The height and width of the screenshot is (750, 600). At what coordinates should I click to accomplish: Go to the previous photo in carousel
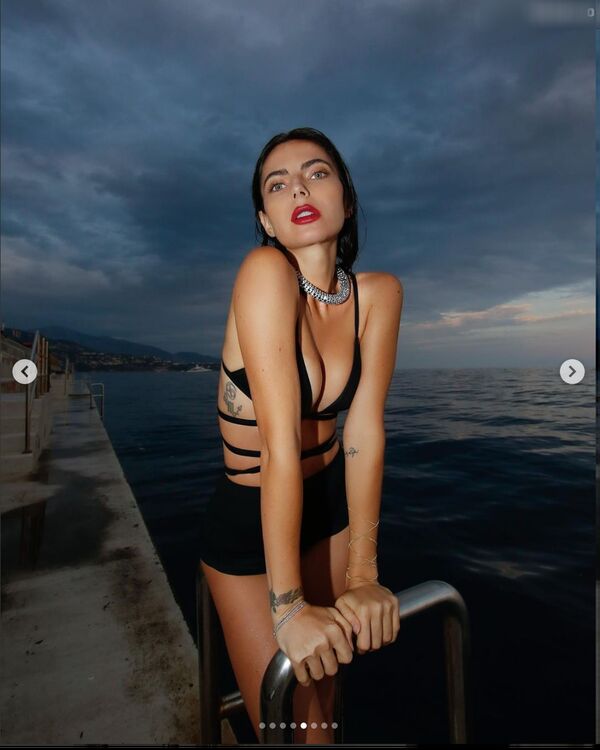25,371
